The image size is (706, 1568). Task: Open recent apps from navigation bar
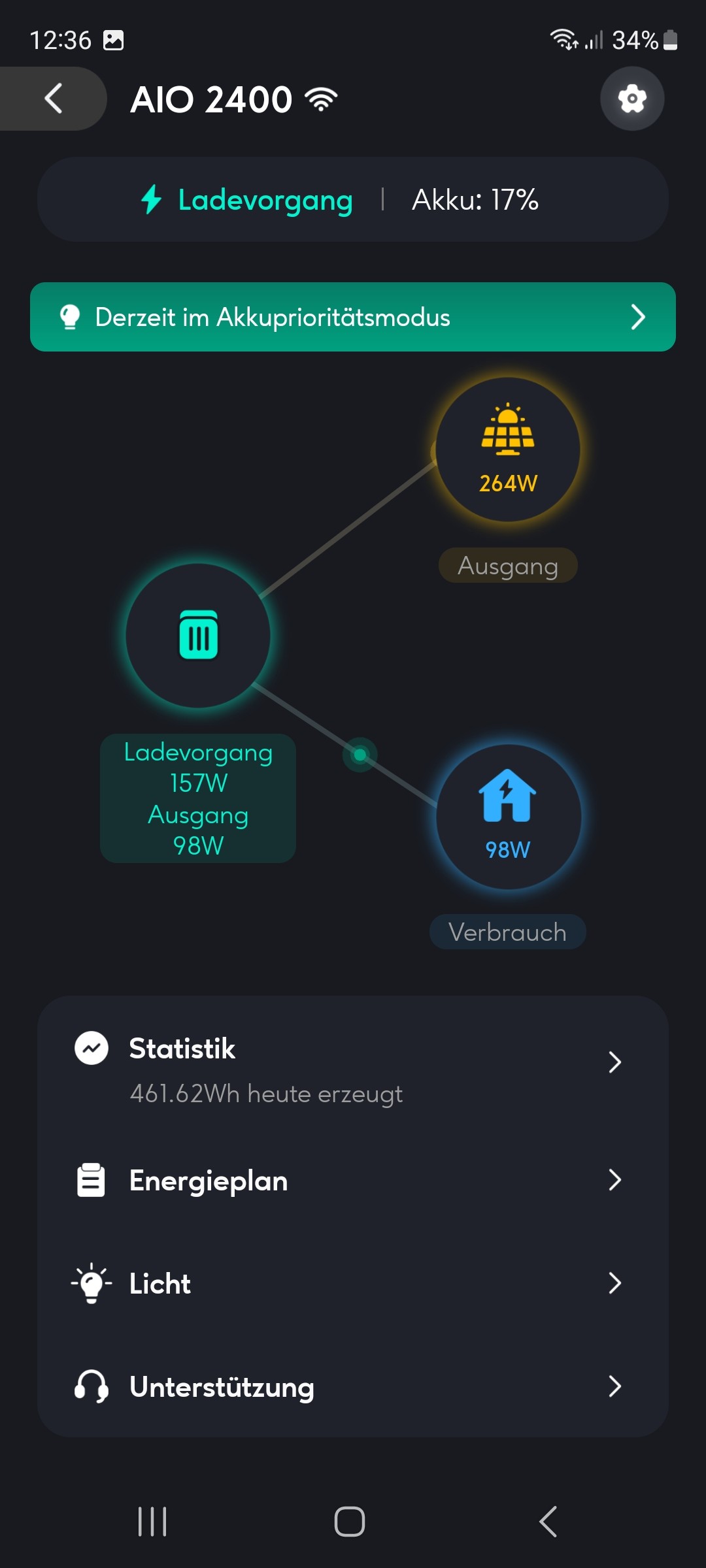coord(153,1522)
